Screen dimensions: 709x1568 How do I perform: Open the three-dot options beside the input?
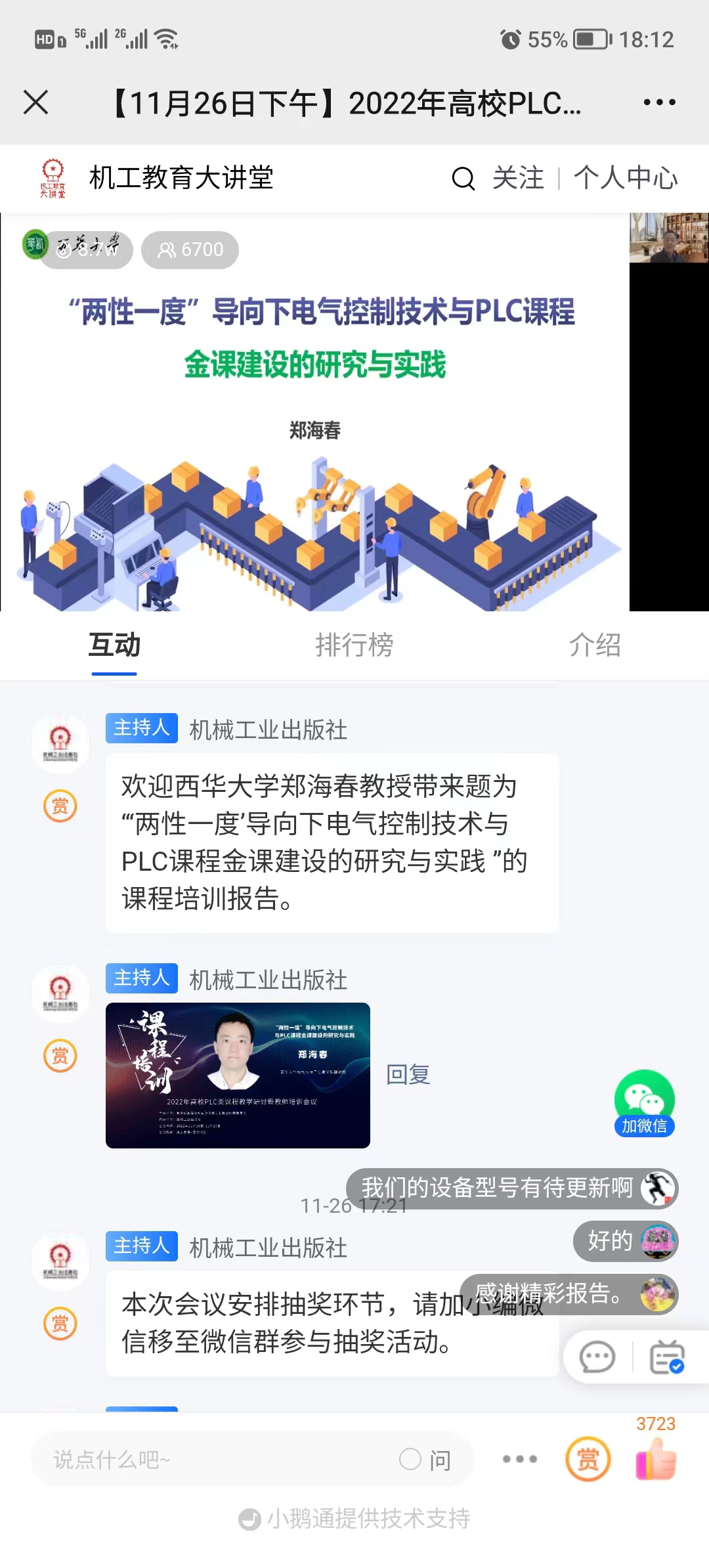pyautogui.click(x=519, y=1459)
